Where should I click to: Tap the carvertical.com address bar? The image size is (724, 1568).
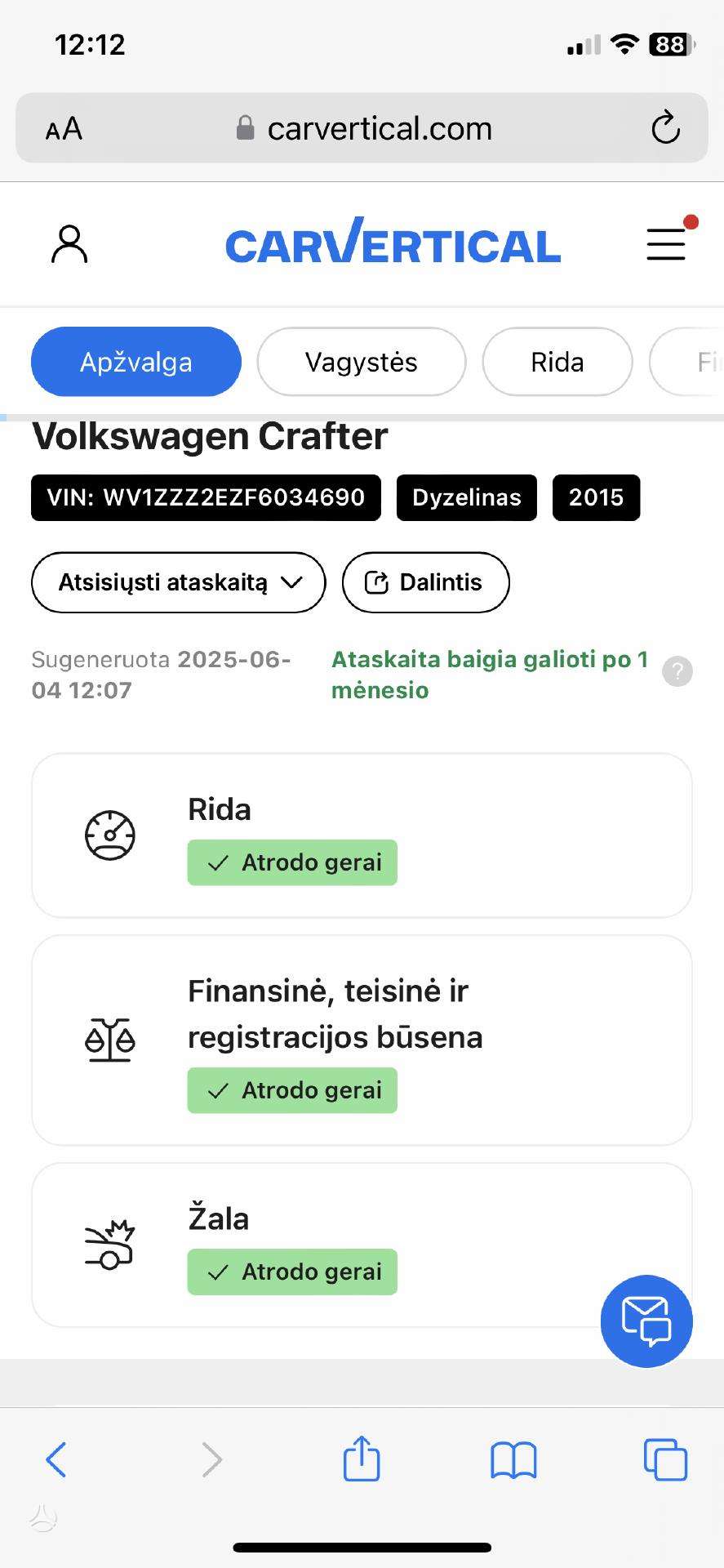(x=364, y=128)
